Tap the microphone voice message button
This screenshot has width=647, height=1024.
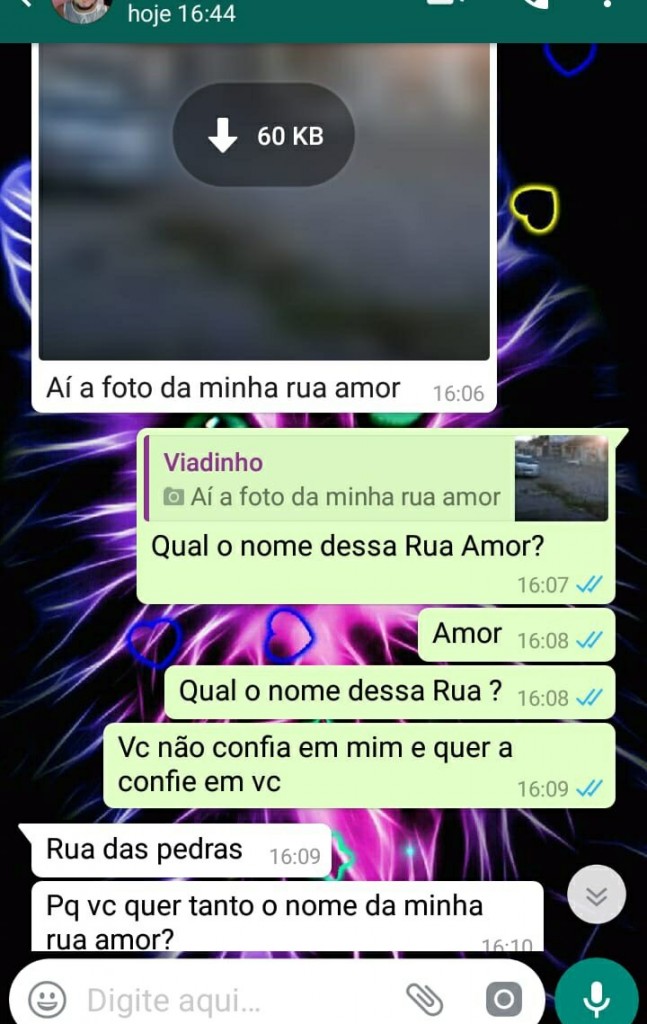(597, 997)
